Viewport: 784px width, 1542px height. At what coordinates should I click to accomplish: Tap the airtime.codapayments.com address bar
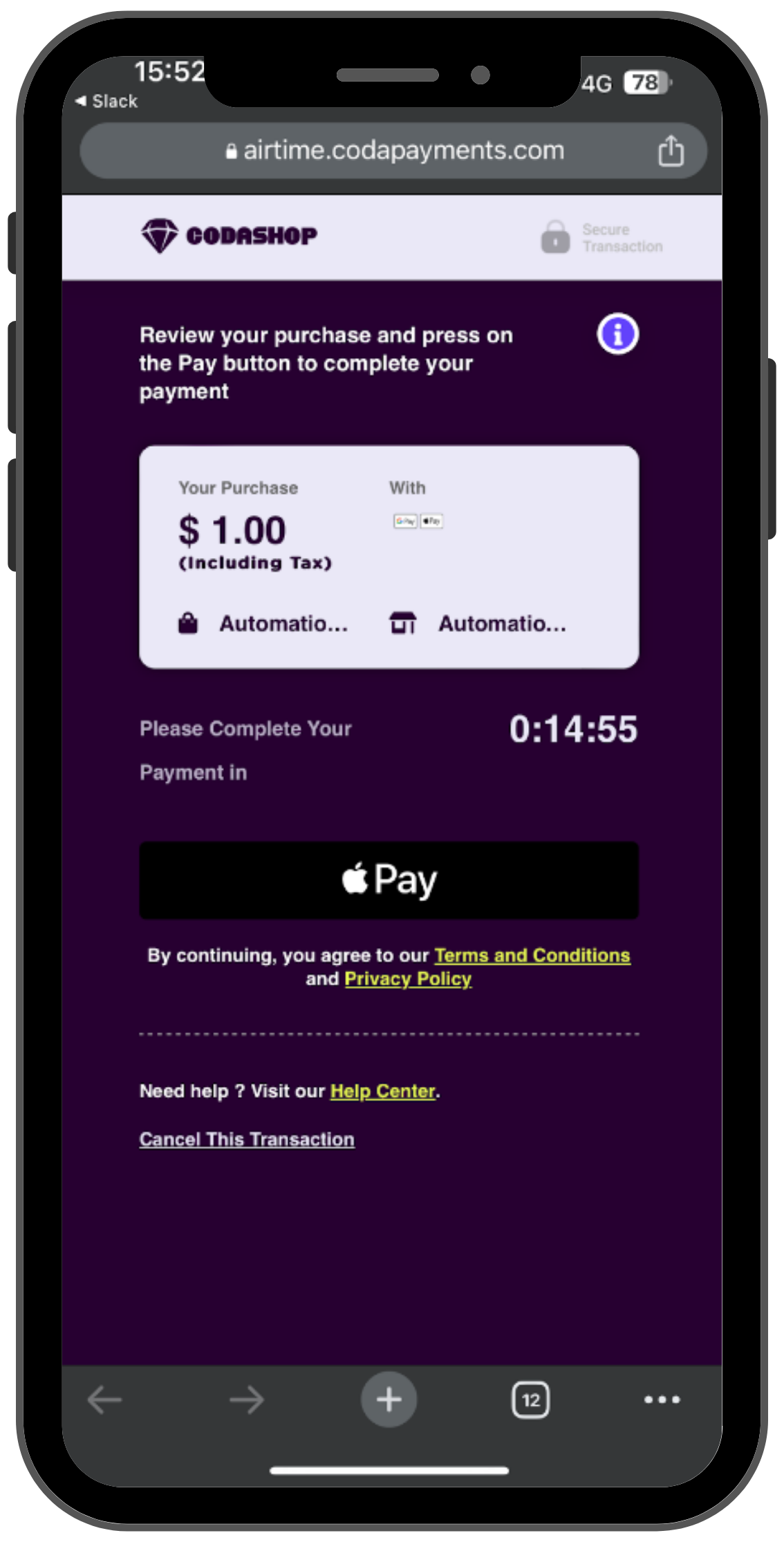coord(394,151)
